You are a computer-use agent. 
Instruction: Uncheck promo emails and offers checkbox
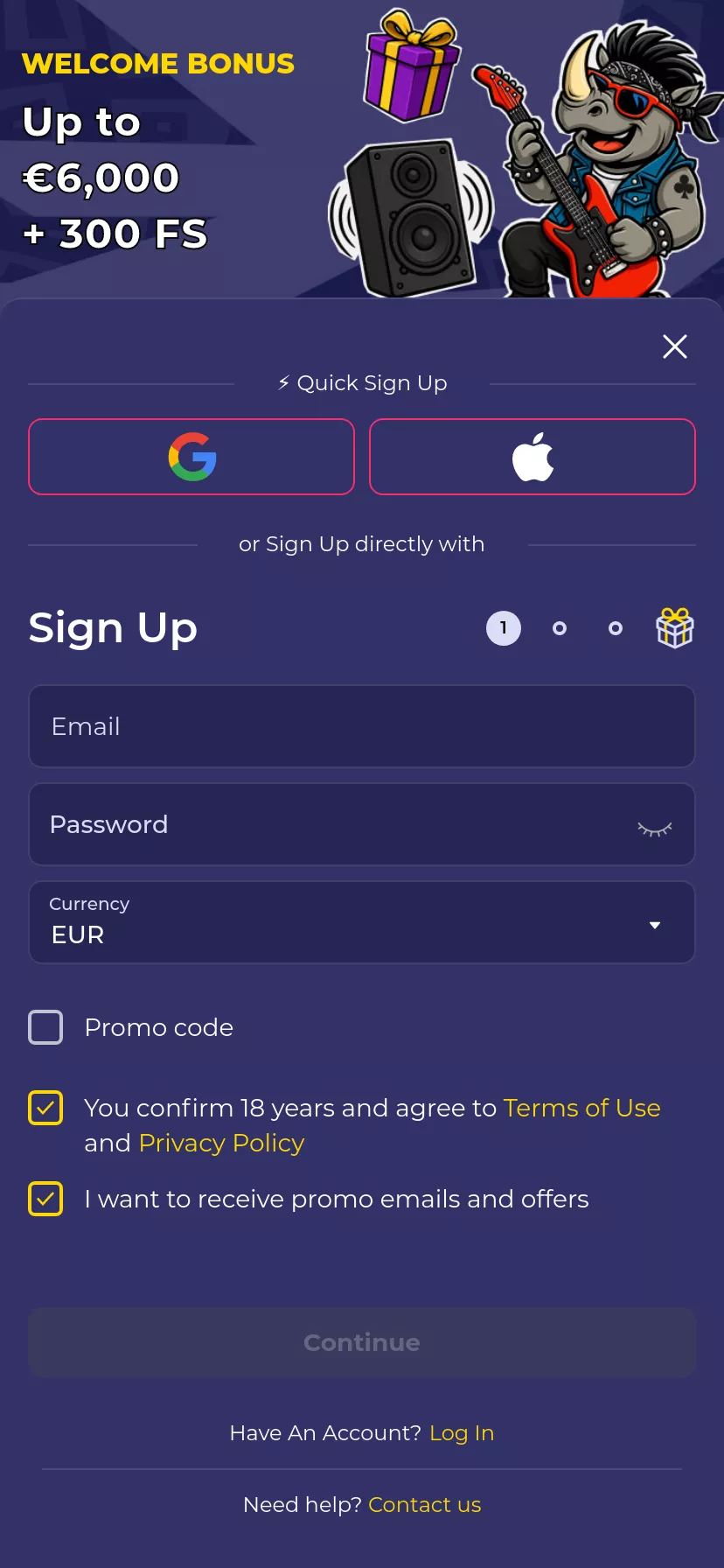coord(45,1199)
